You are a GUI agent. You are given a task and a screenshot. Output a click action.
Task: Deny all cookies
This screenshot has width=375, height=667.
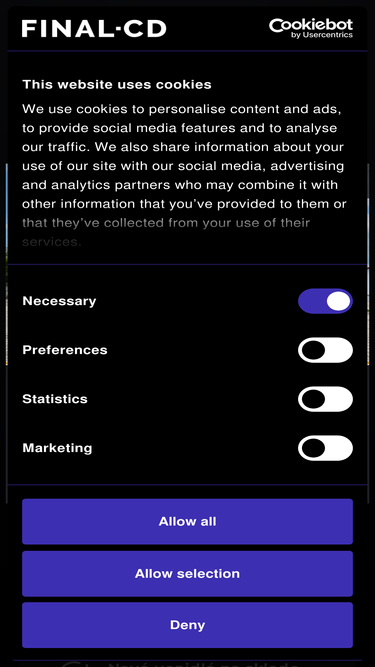[x=188, y=625]
